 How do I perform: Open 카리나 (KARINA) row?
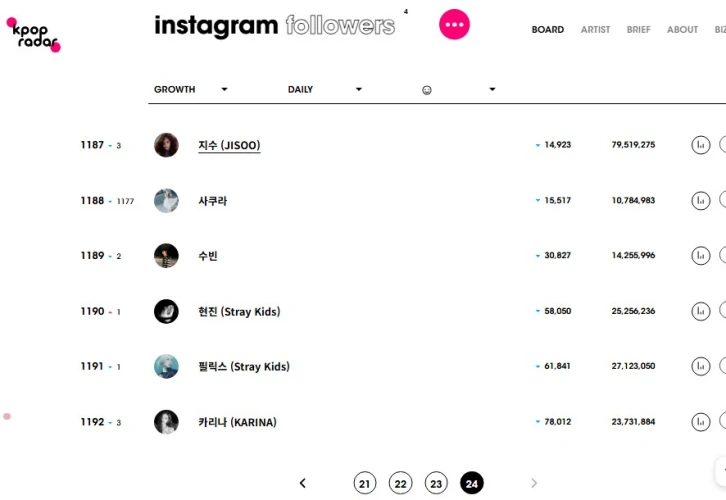[x=237, y=423]
